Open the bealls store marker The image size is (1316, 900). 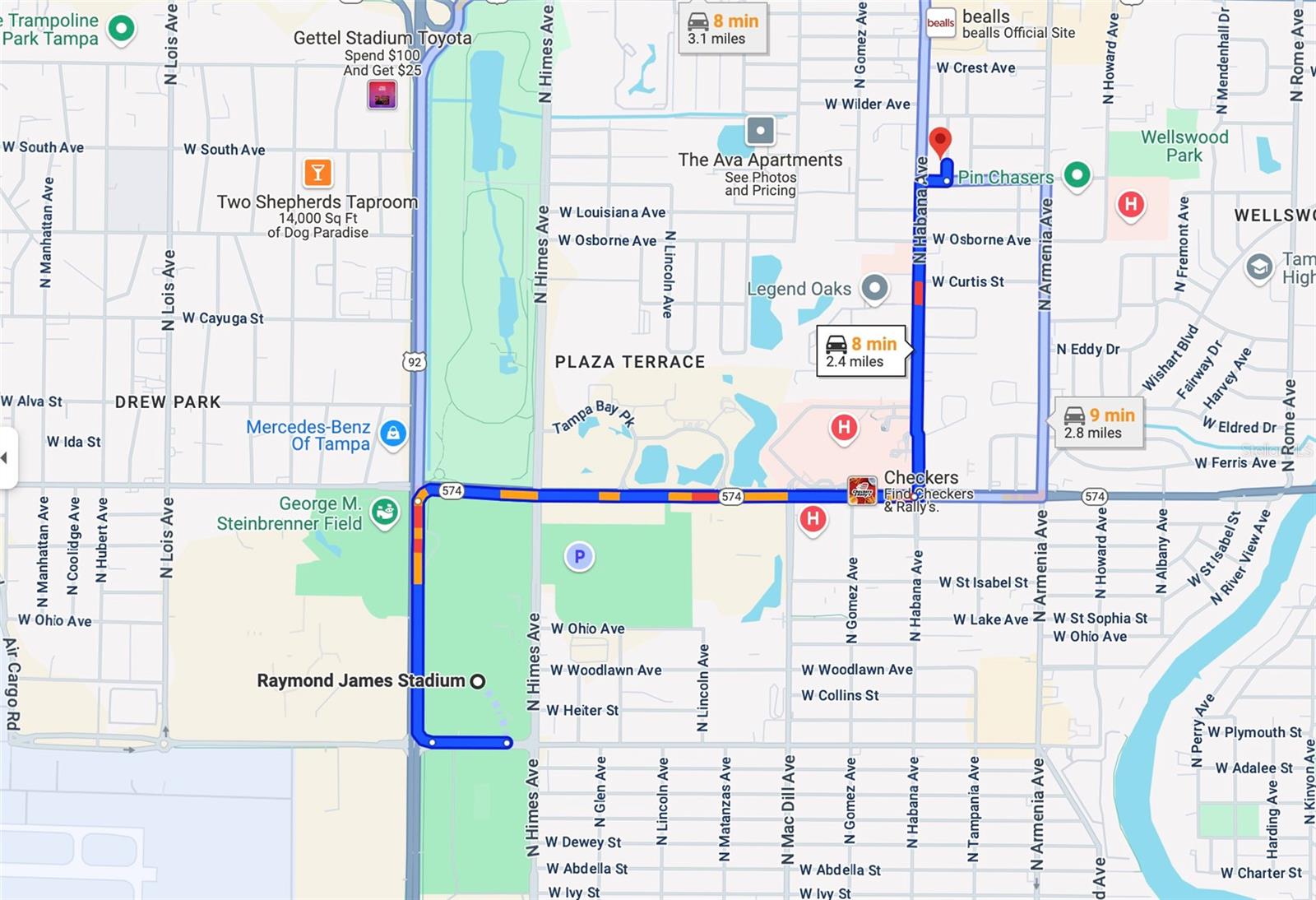pyautogui.click(x=940, y=23)
